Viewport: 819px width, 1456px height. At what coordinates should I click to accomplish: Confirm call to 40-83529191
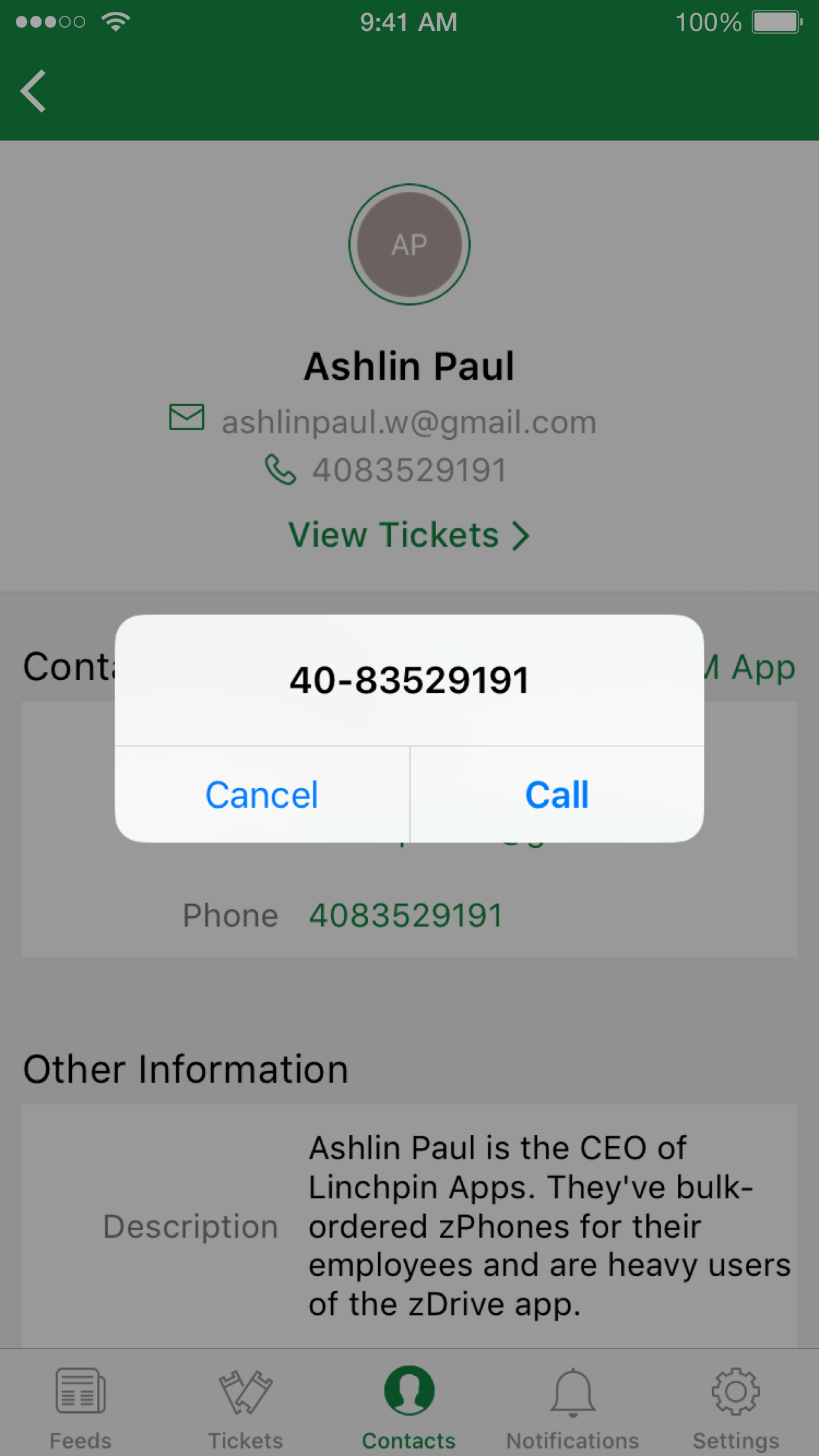tap(557, 795)
